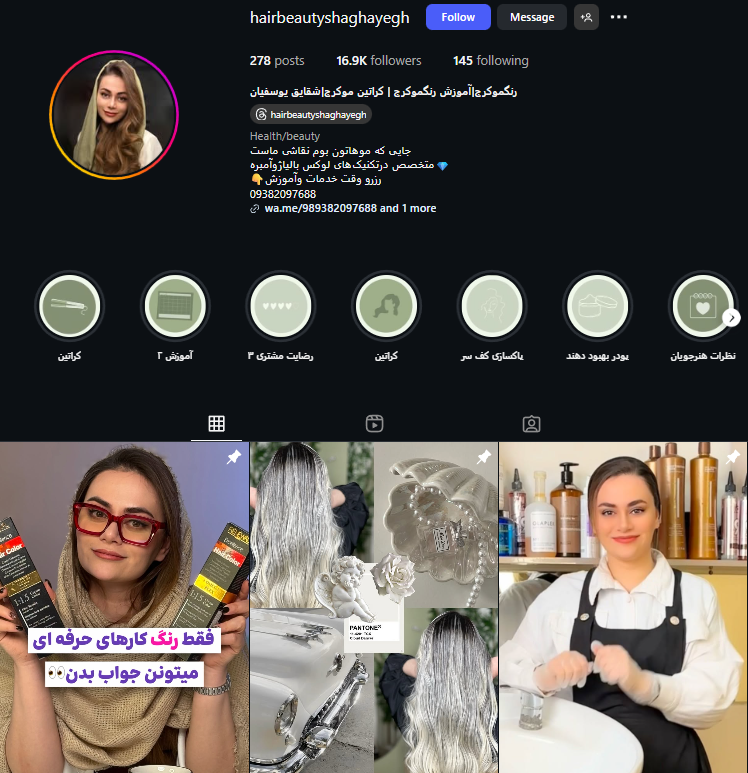Open the آموزش ۲ highlight
Image resolution: width=748 pixels, height=773 pixels.
coord(175,306)
